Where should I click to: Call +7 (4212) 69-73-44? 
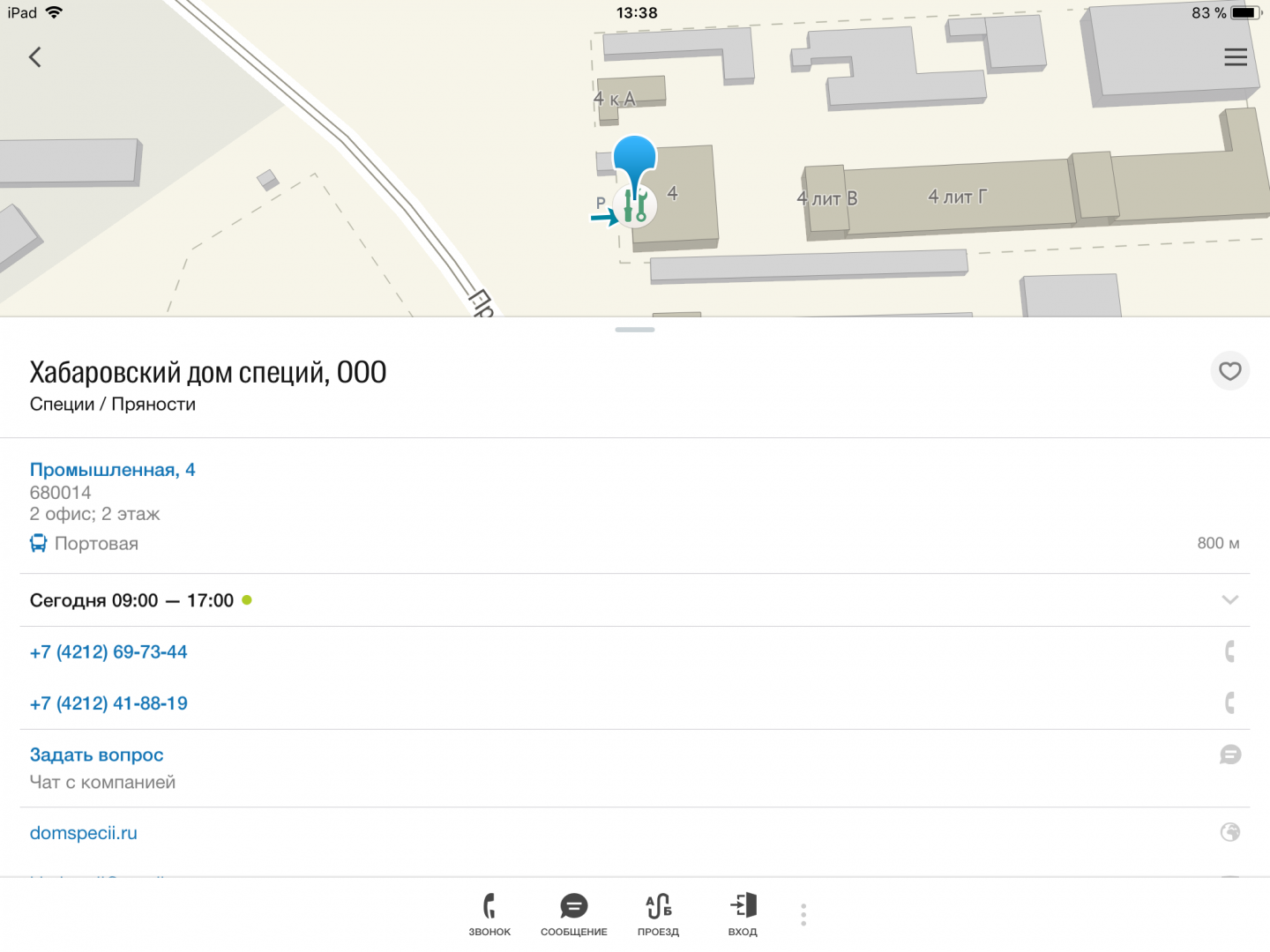(108, 652)
